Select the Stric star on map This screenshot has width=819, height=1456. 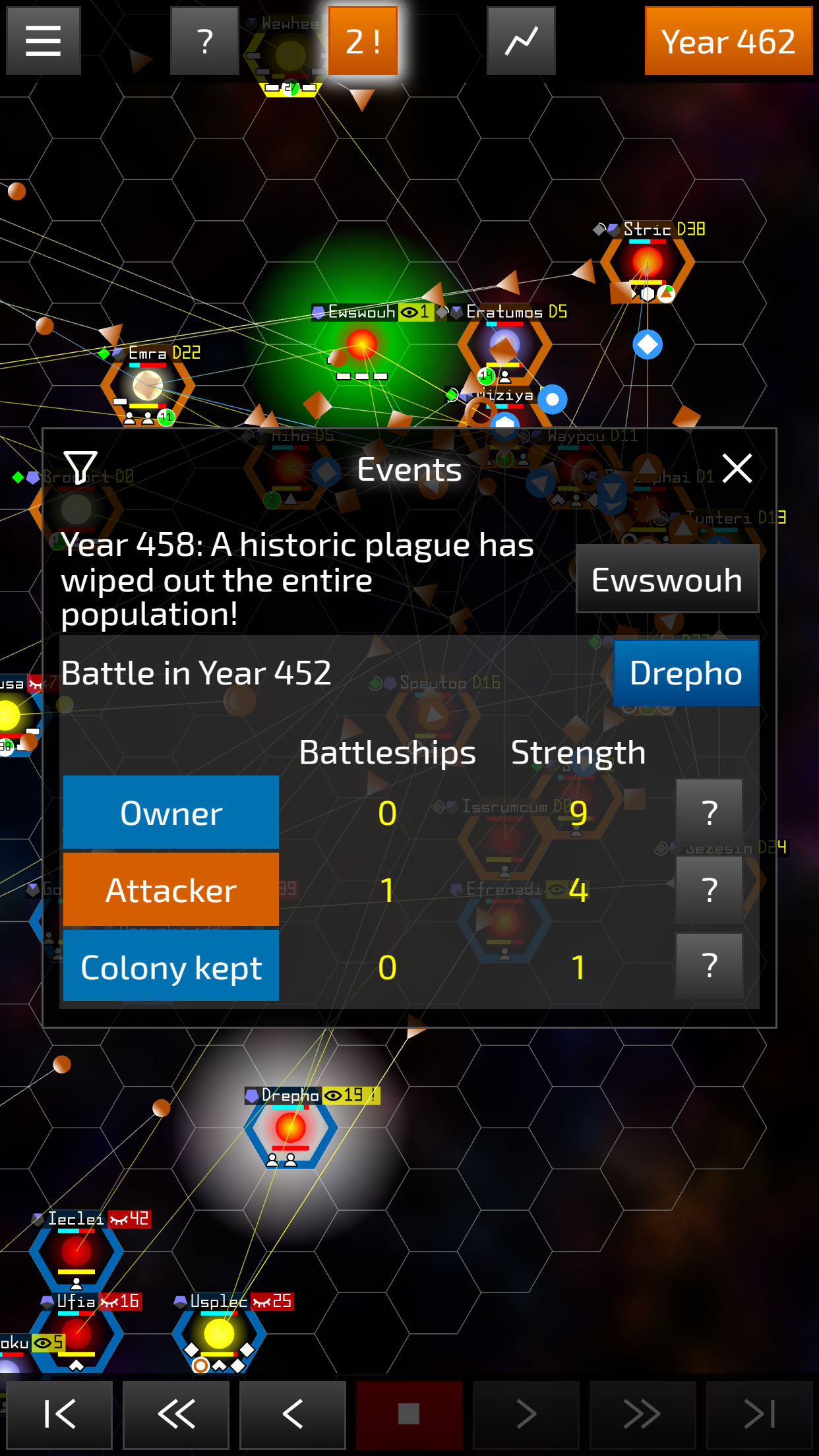point(647,262)
